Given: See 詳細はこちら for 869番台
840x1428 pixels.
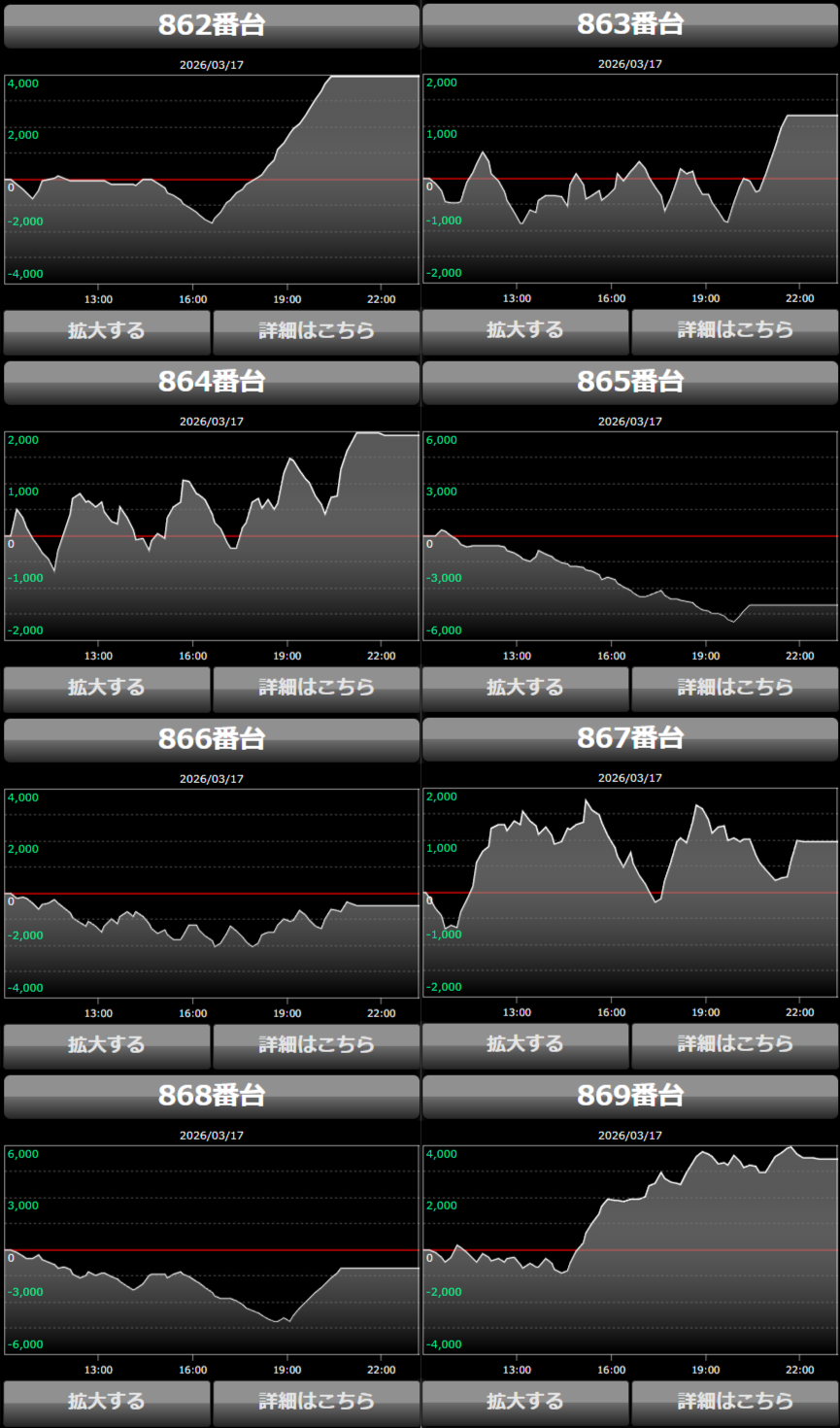Looking at the screenshot, I should [x=735, y=1402].
